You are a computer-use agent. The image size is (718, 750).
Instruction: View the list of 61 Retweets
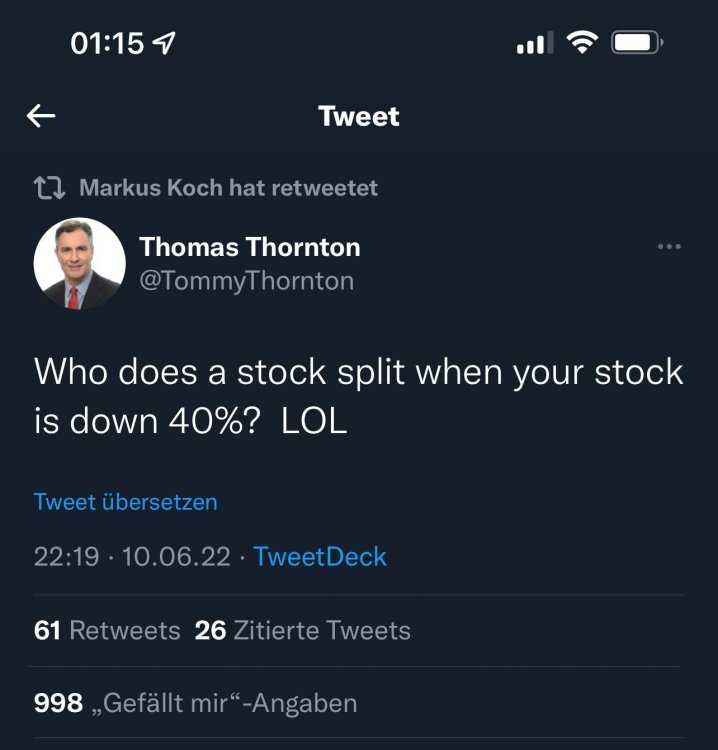107,631
